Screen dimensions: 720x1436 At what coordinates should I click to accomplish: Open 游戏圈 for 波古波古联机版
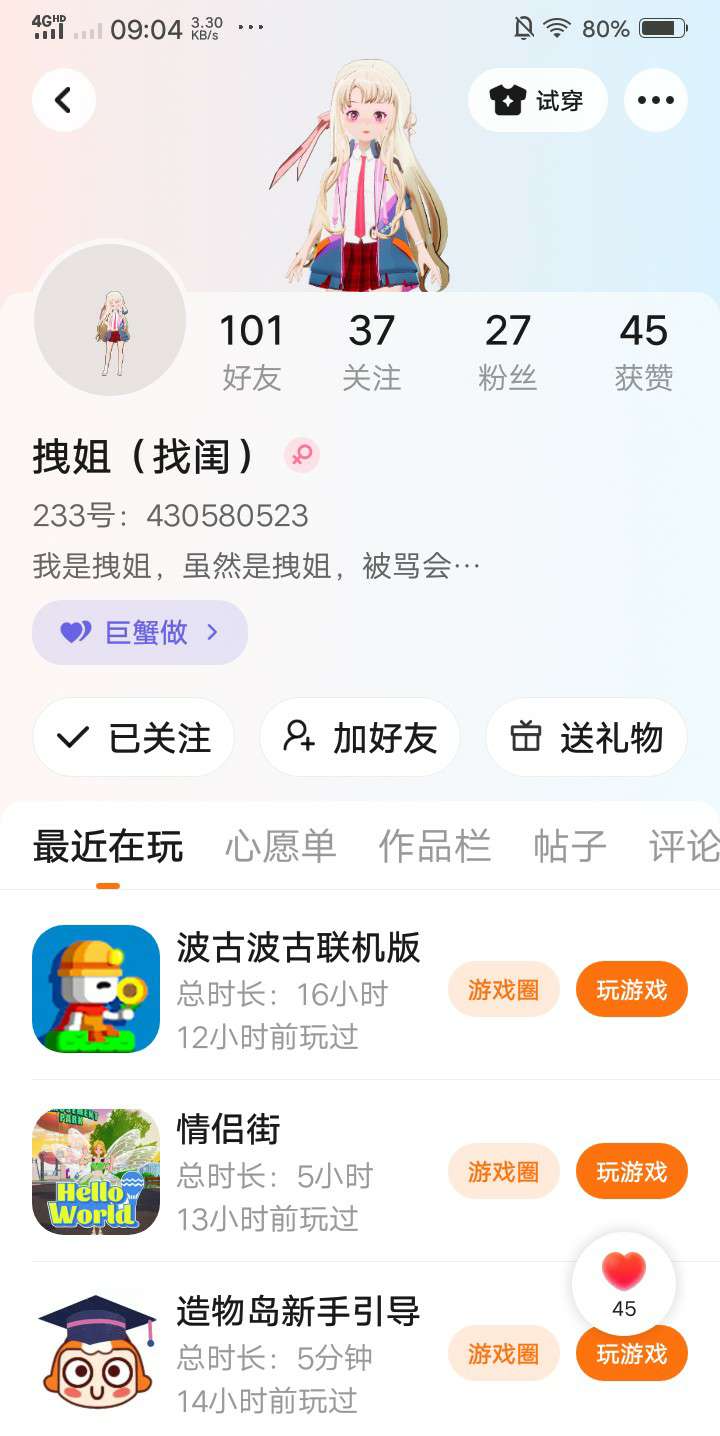pos(503,990)
